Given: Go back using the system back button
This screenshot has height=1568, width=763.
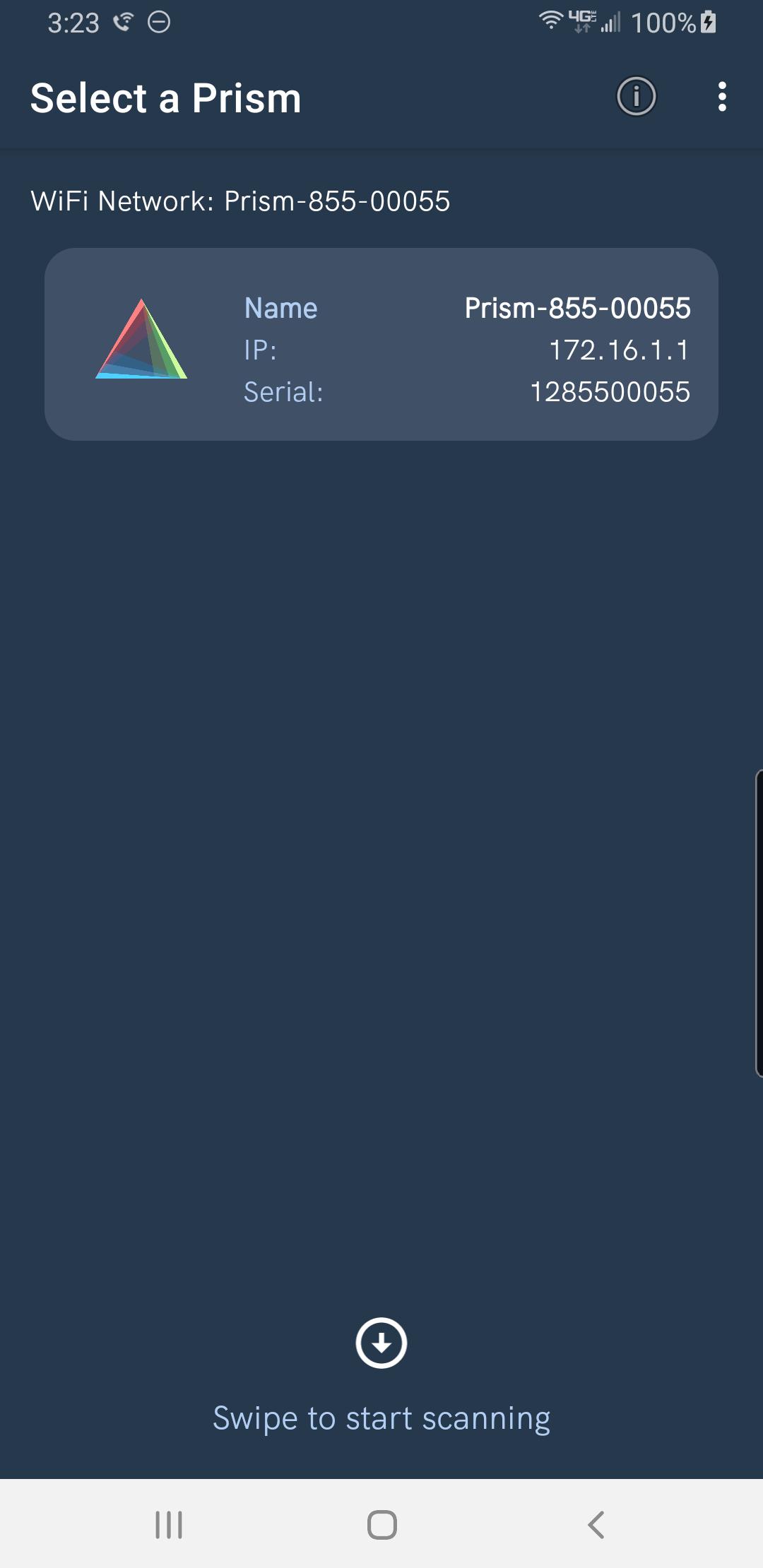Looking at the screenshot, I should click(x=596, y=1524).
